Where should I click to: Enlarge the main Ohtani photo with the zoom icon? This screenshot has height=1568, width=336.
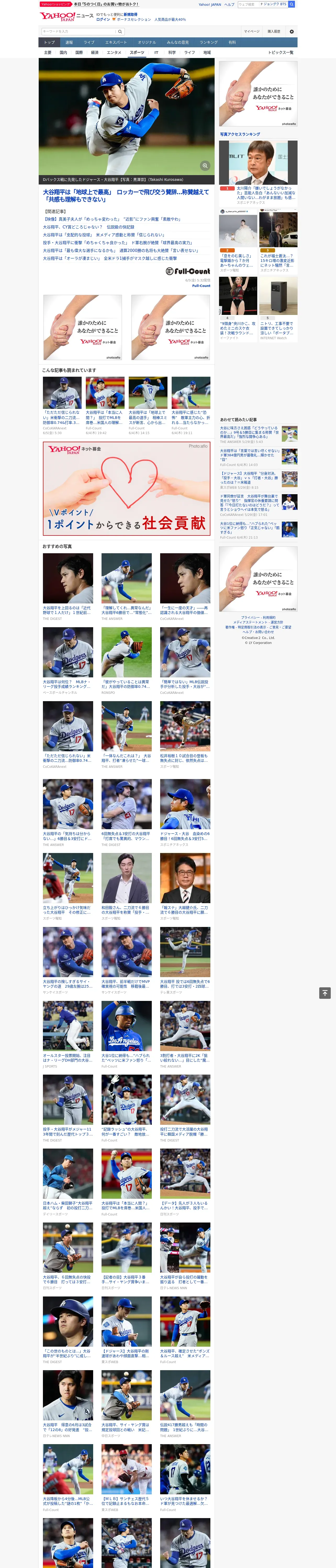[205, 166]
